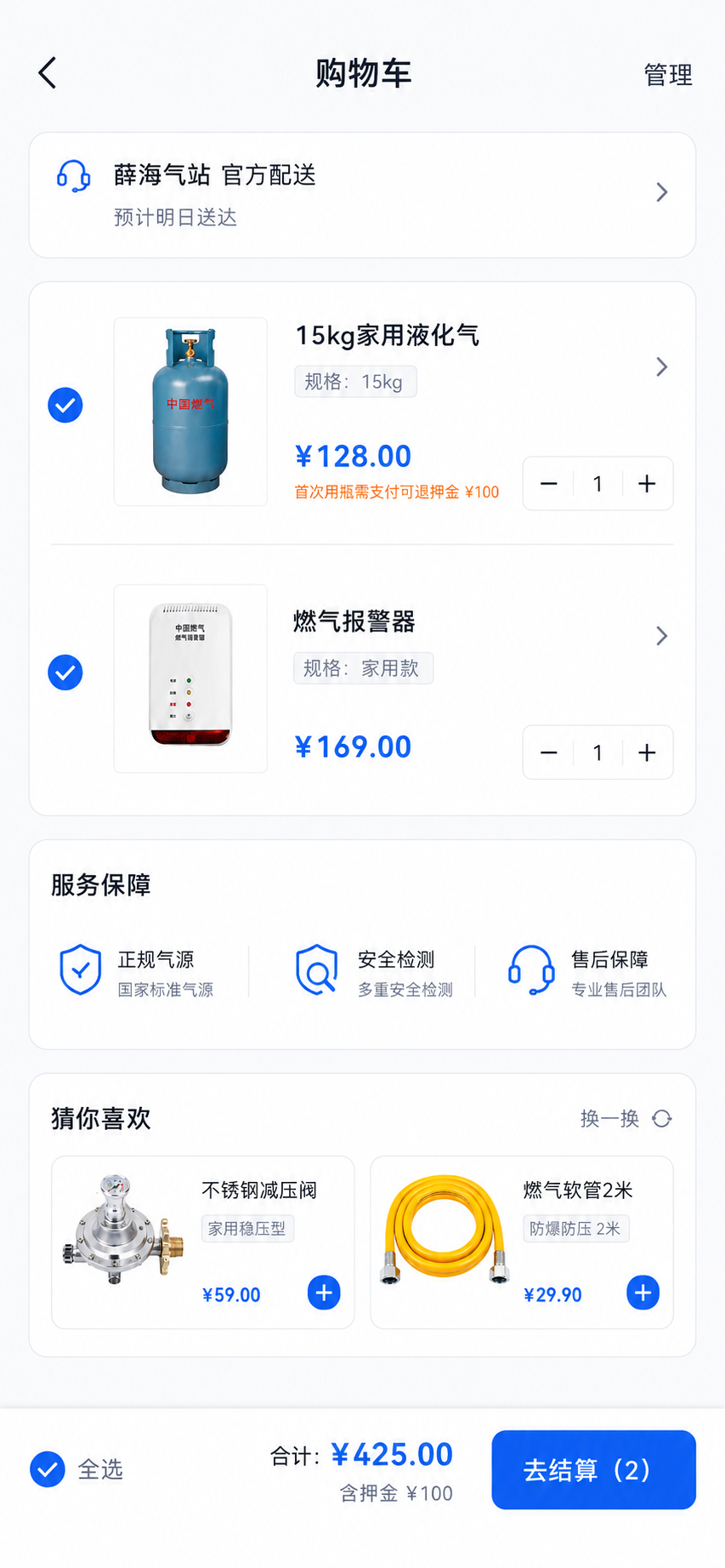Open 燃气报警器 product details chevron
725x1568 pixels.
click(x=662, y=636)
